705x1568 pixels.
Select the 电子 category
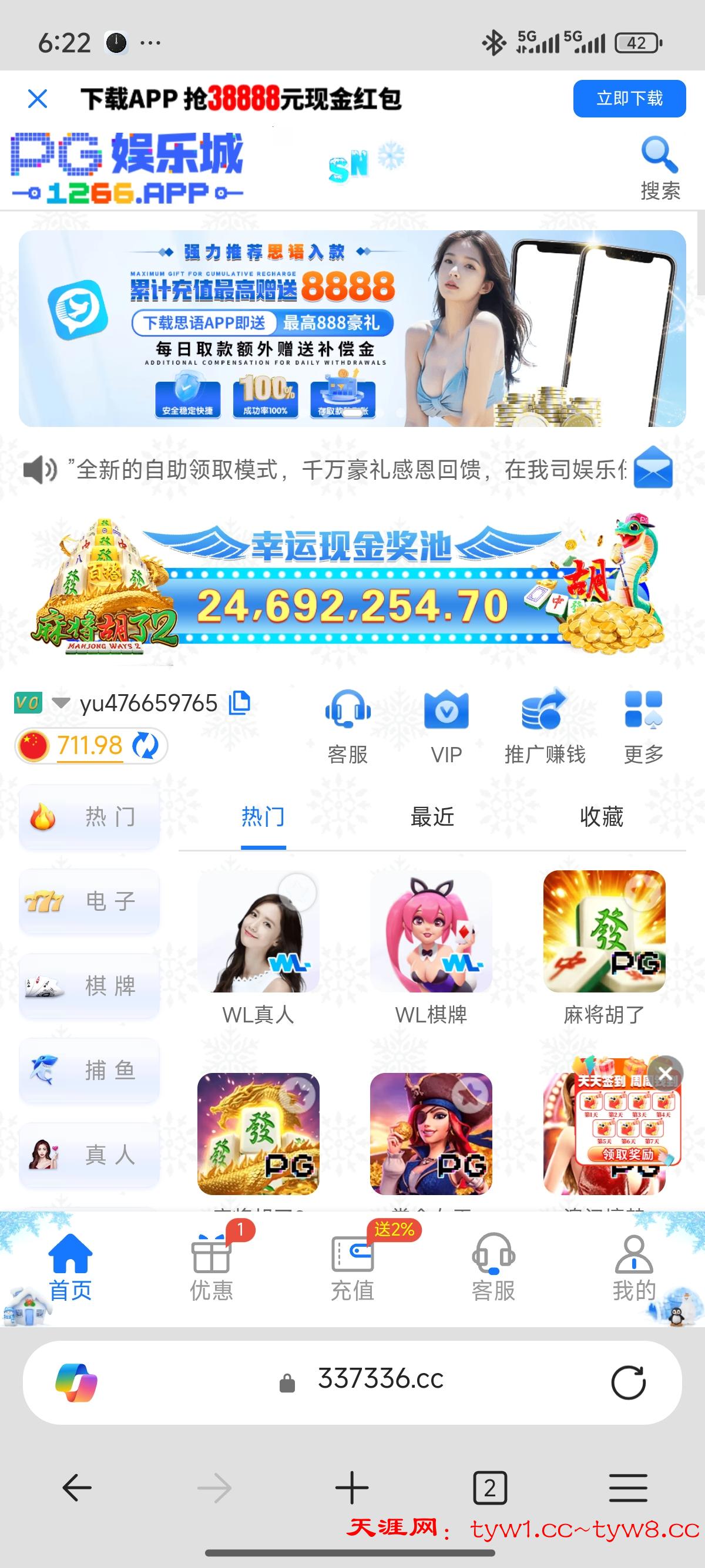pos(89,901)
